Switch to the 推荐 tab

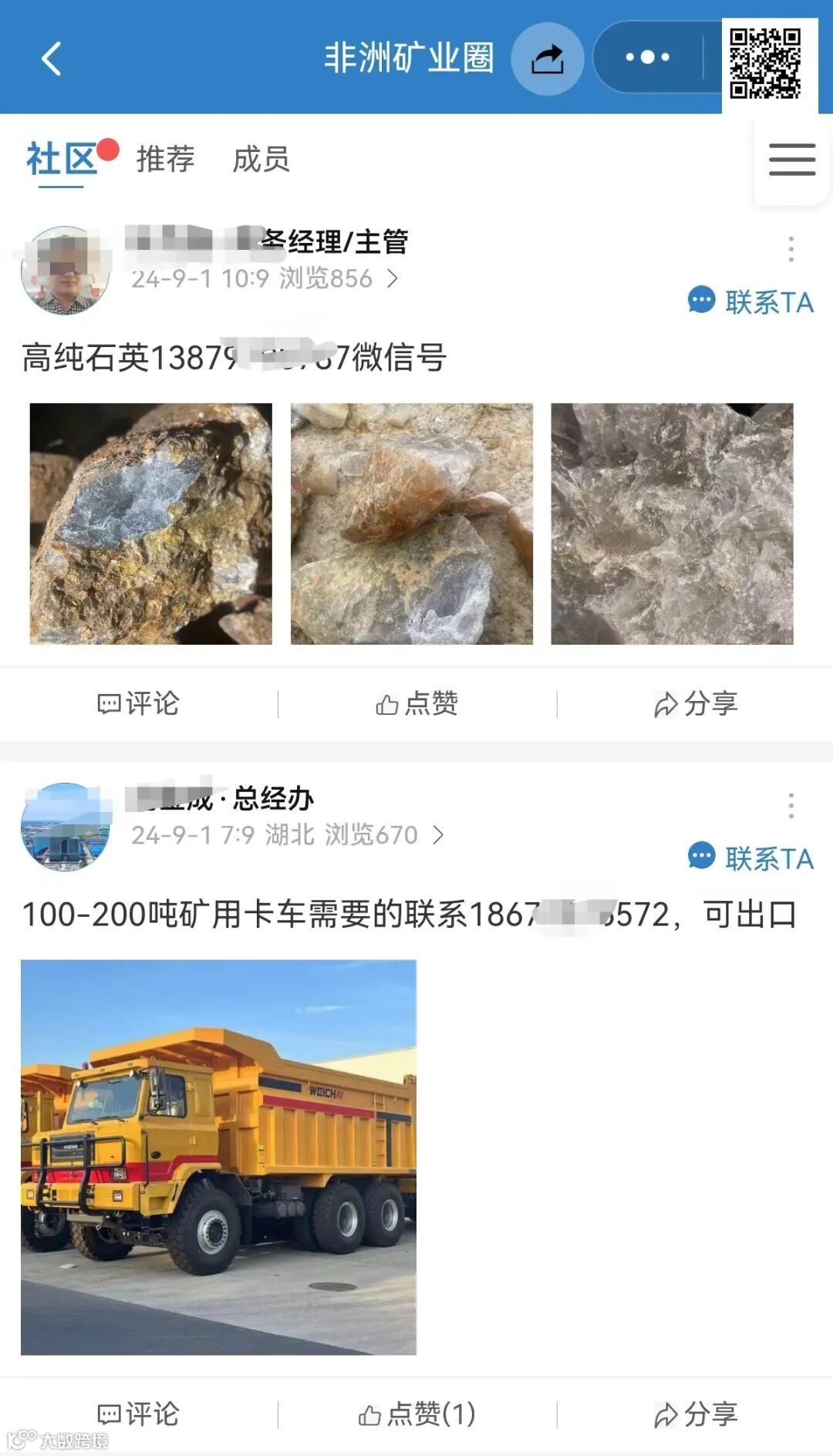click(x=165, y=159)
